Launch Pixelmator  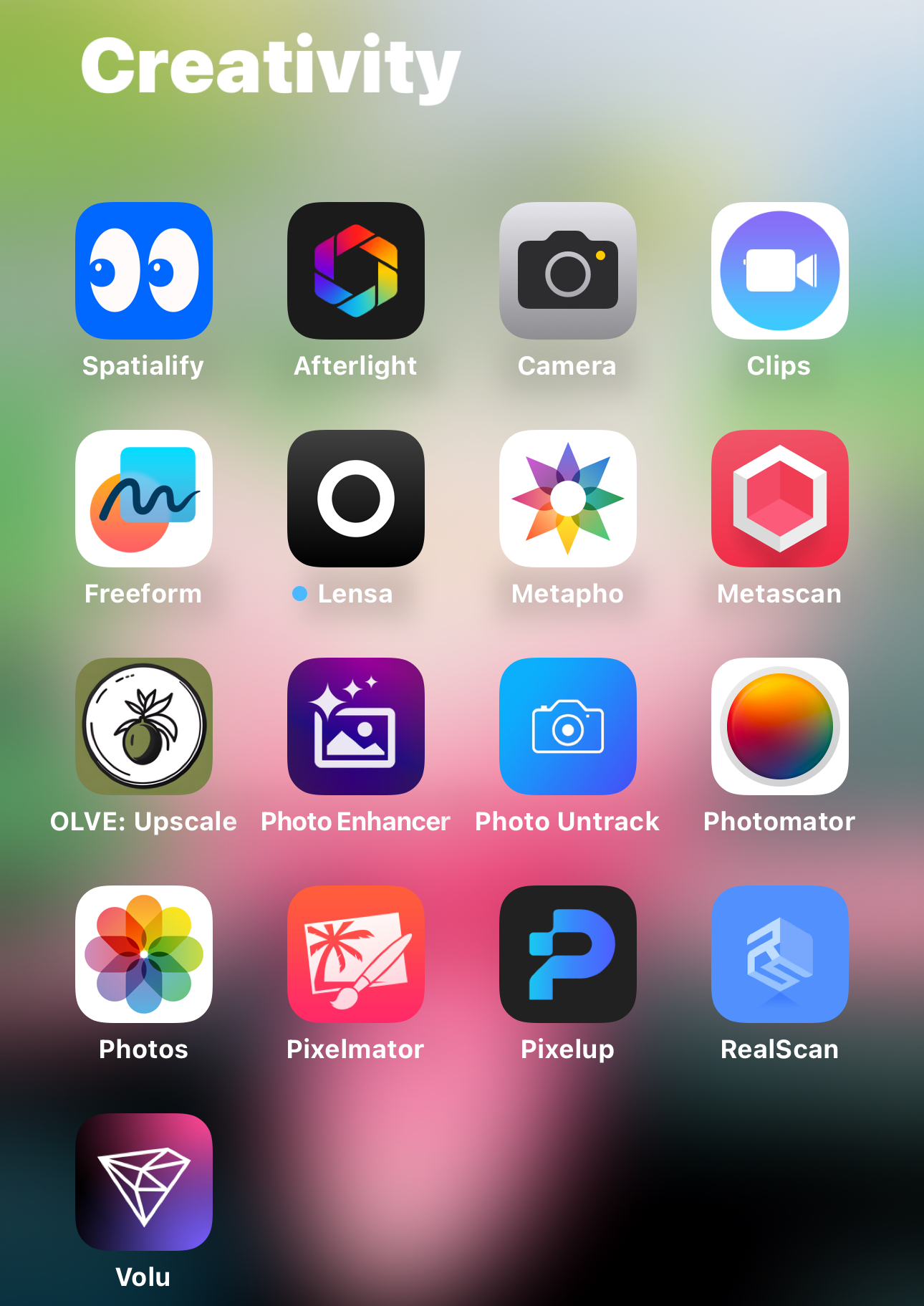click(356, 954)
